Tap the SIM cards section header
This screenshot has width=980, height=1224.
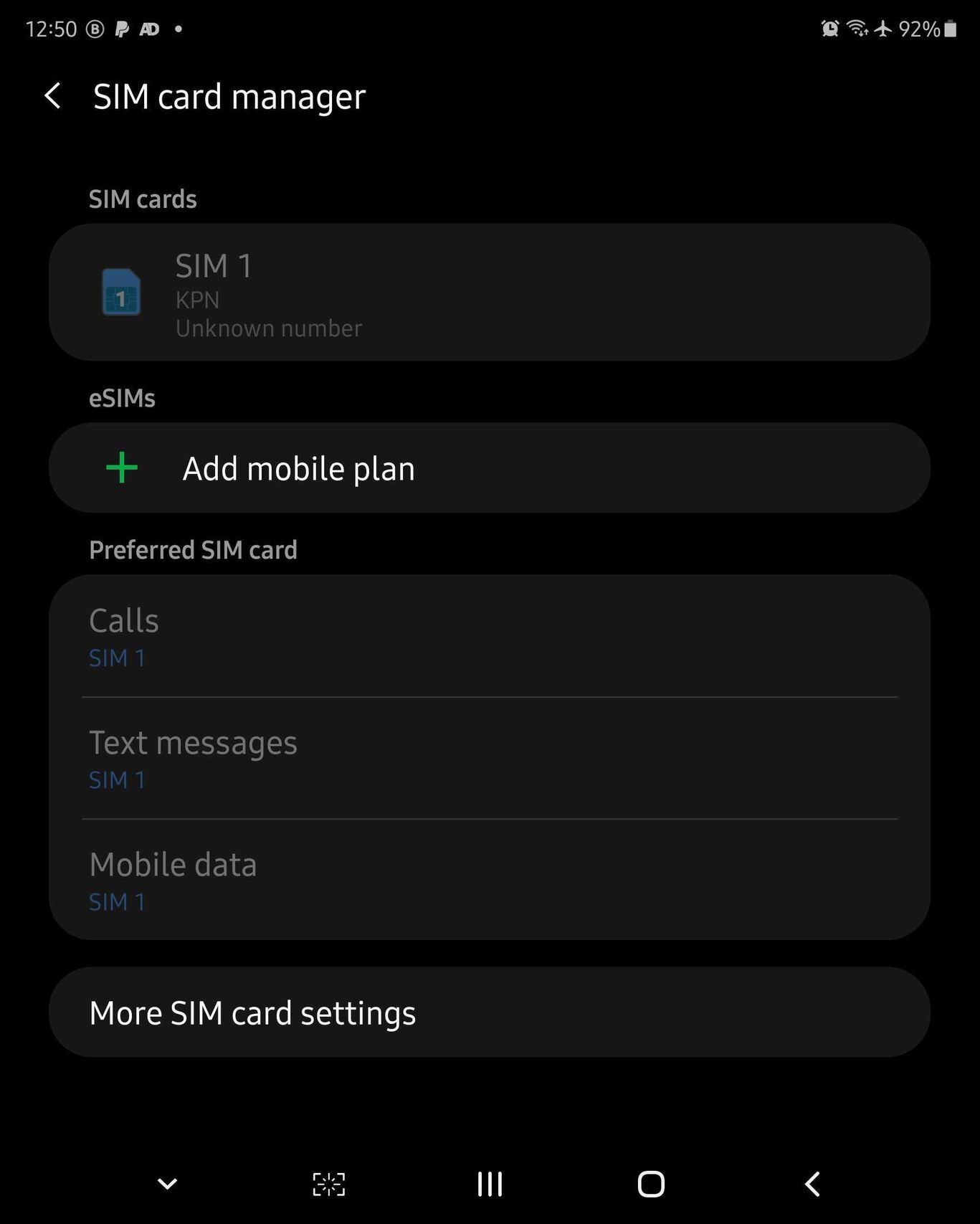pos(143,199)
